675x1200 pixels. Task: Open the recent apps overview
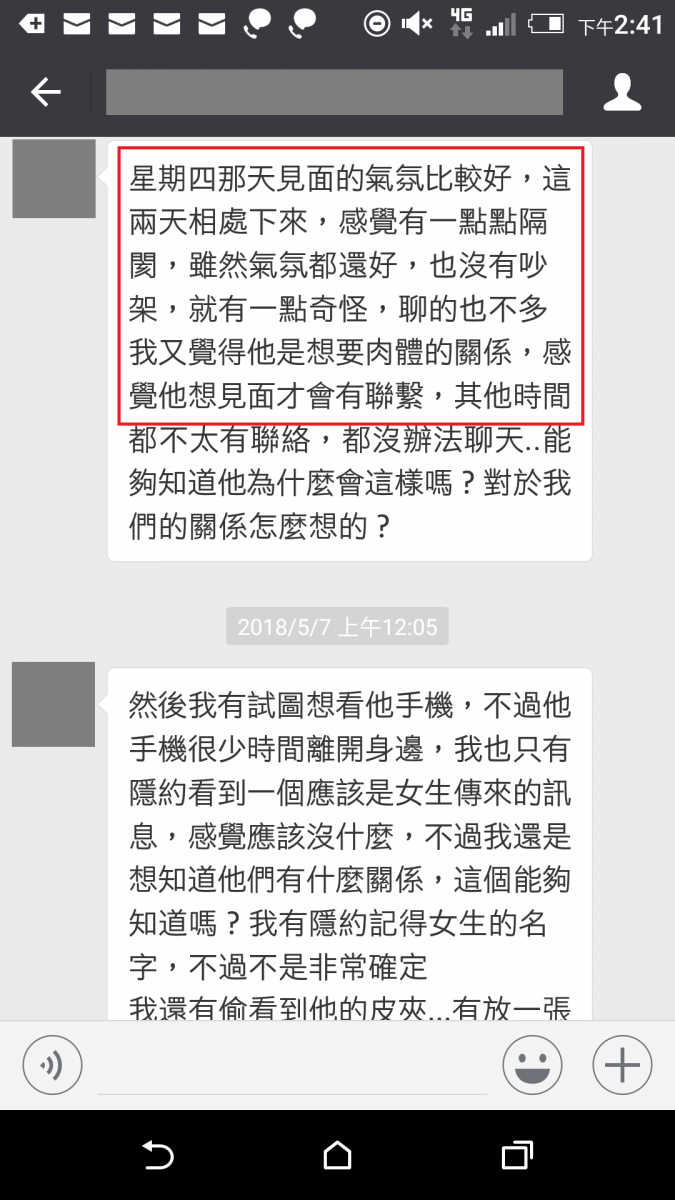click(516, 1156)
